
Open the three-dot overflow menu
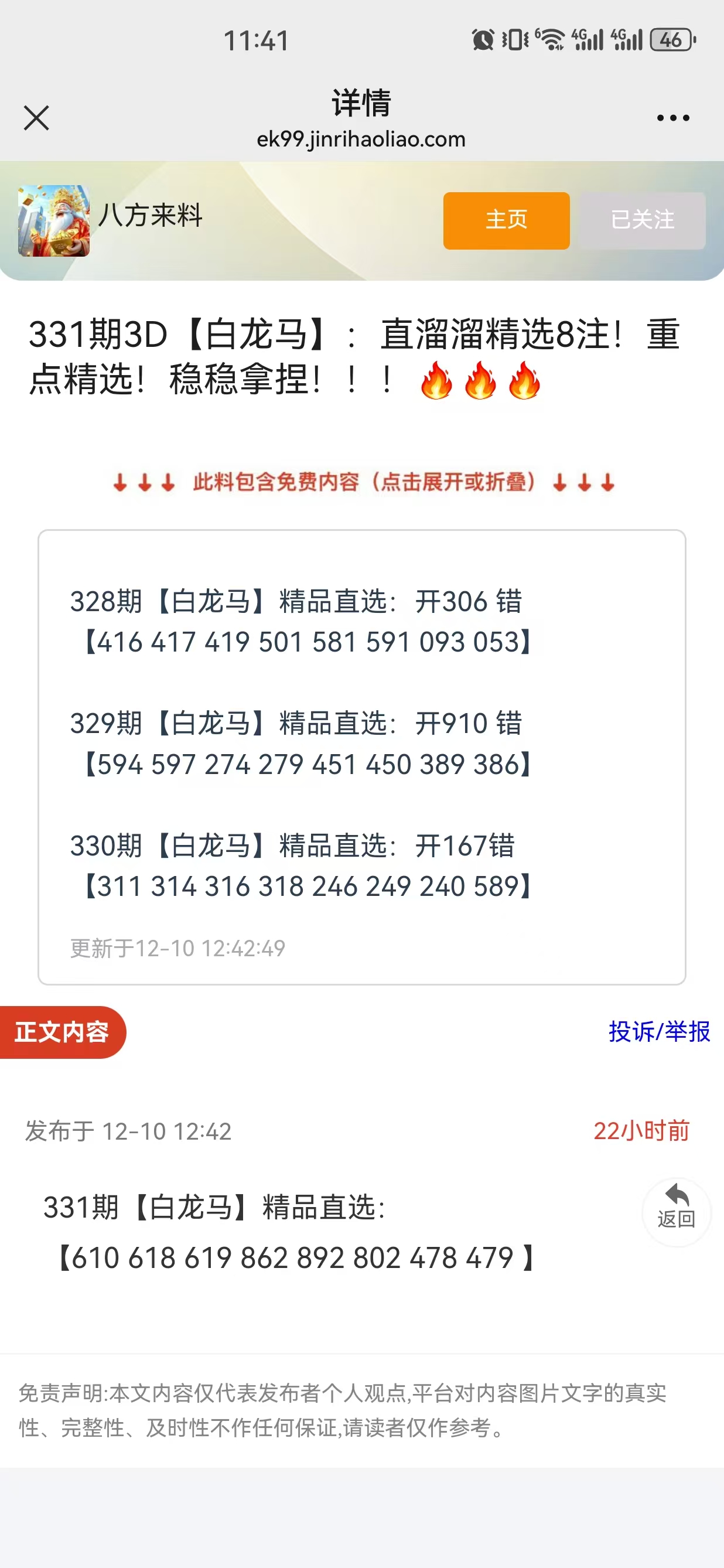tap(673, 118)
